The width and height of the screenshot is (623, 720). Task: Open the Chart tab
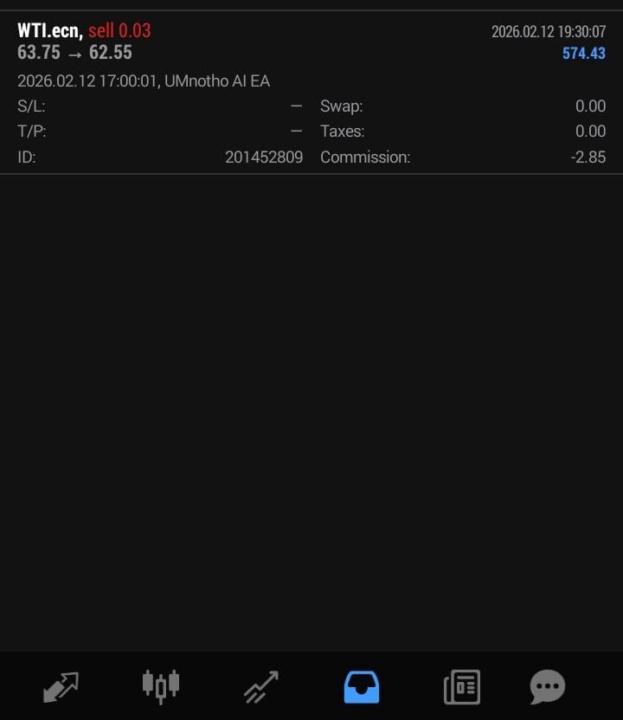[x=160, y=686]
